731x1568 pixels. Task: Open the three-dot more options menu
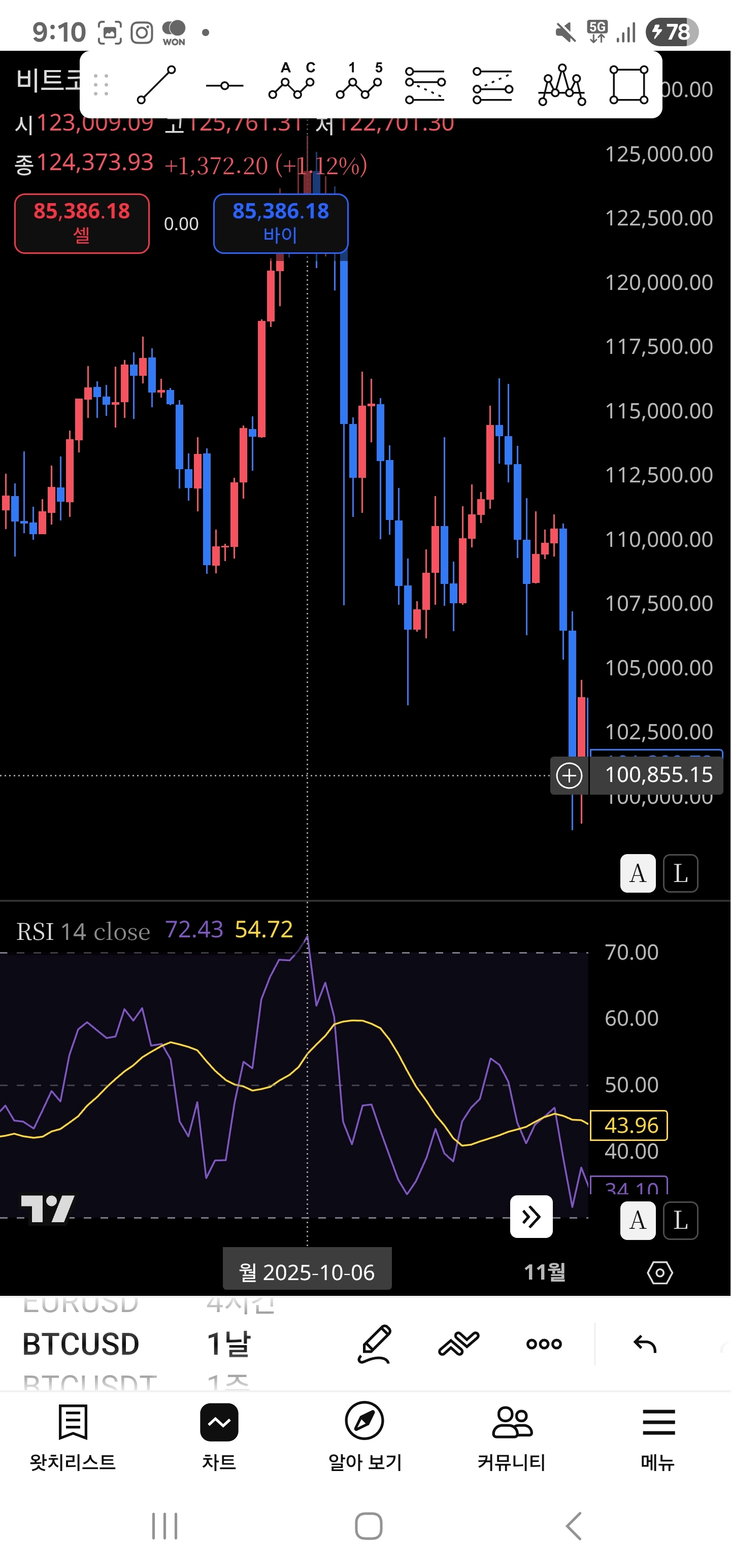544,1345
